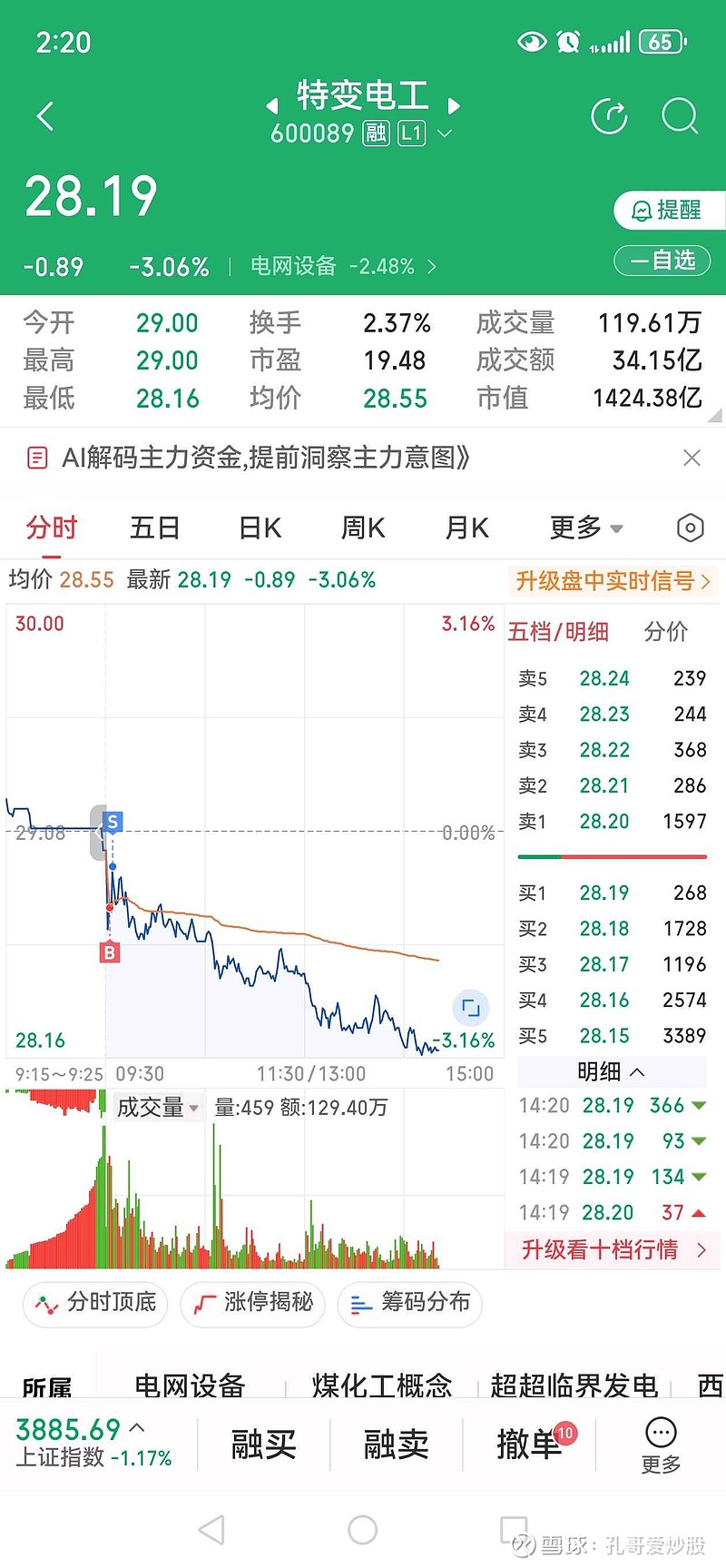The height and width of the screenshot is (1568, 726).
Task: Open the 筹码分布 chip distribution tool
Action: coord(409,1304)
